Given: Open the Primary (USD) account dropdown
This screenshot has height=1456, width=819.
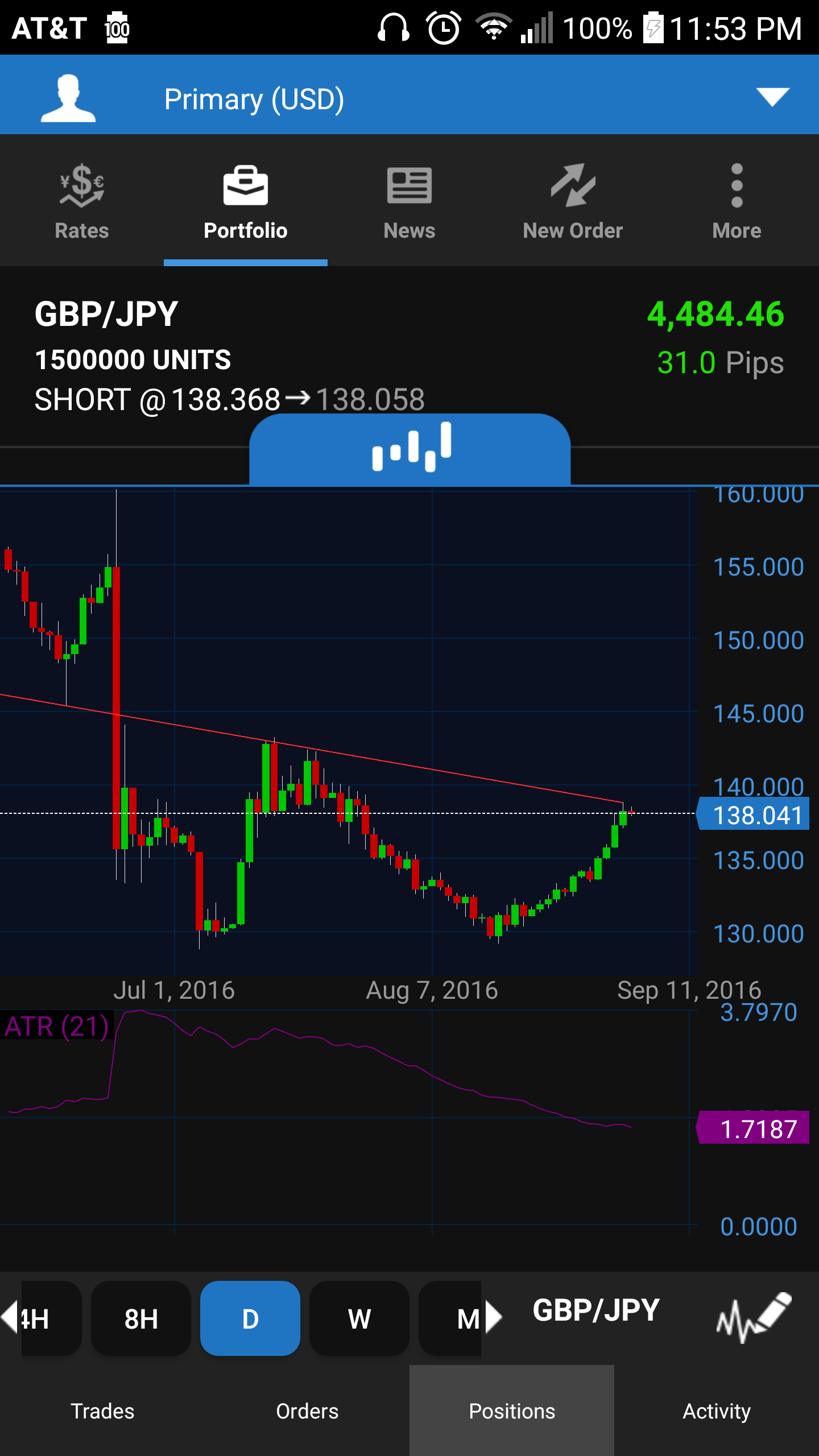Looking at the screenshot, I should 772,98.
